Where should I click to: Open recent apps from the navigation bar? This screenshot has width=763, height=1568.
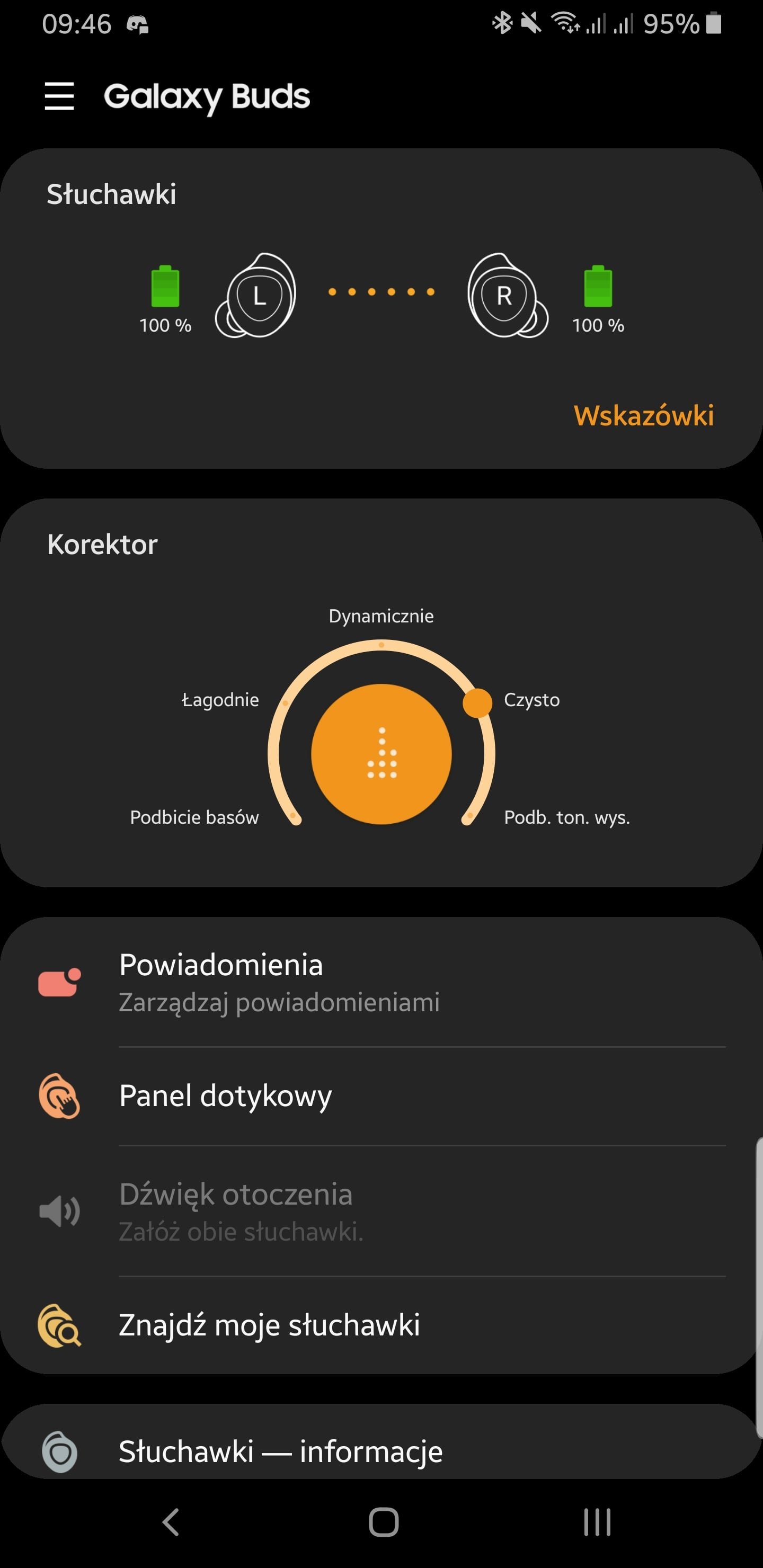point(597,1522)
